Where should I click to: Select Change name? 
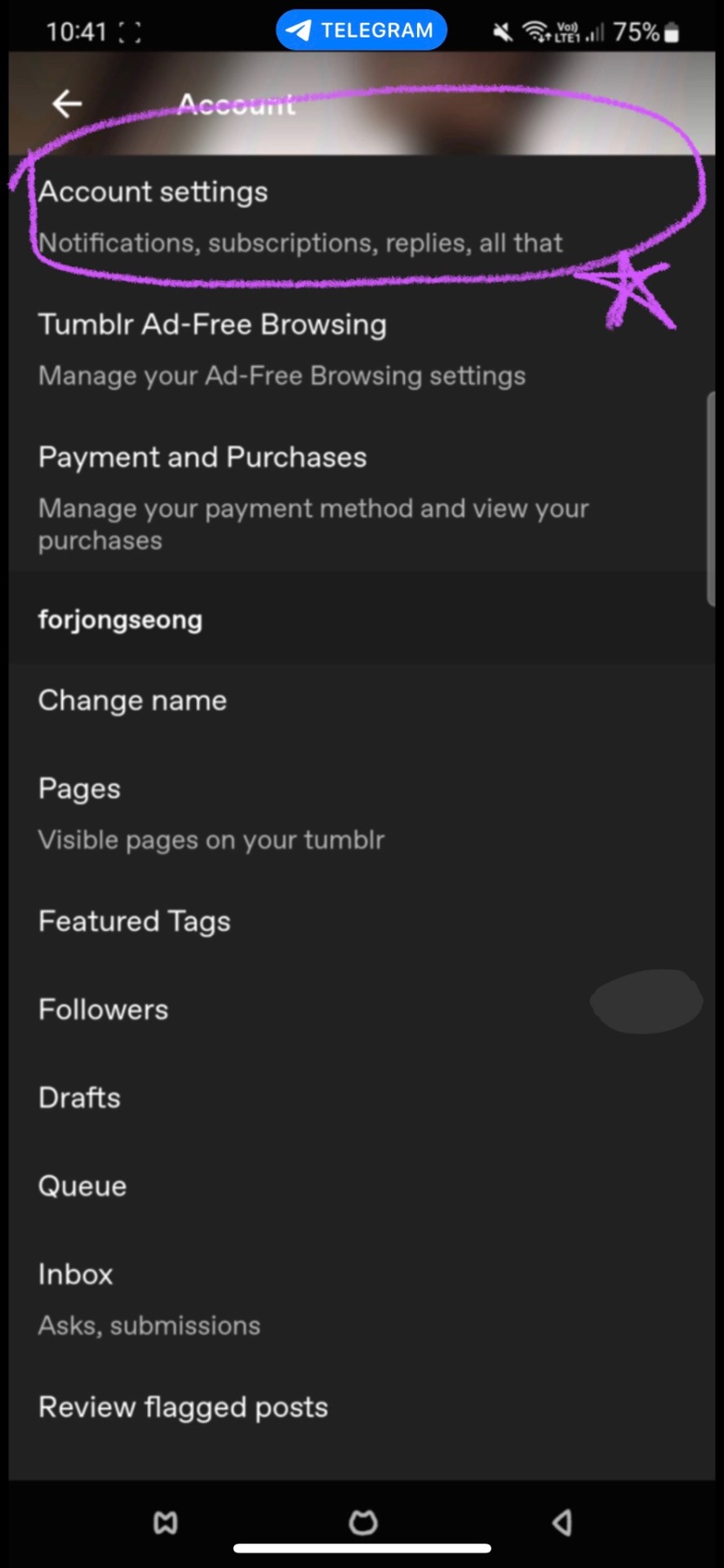click(132, 701)
